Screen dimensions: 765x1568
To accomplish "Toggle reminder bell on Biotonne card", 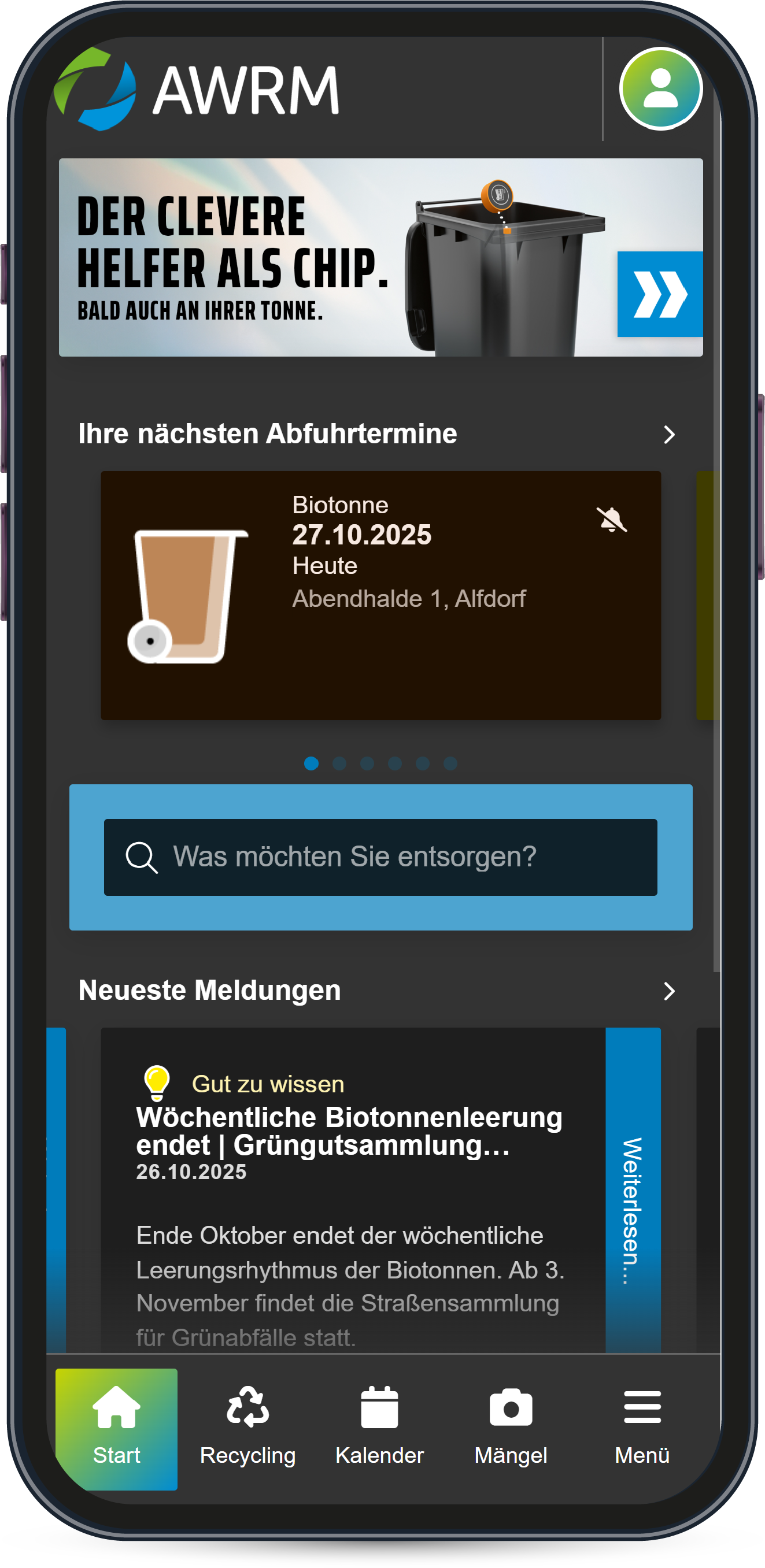I will click(611, 519).
